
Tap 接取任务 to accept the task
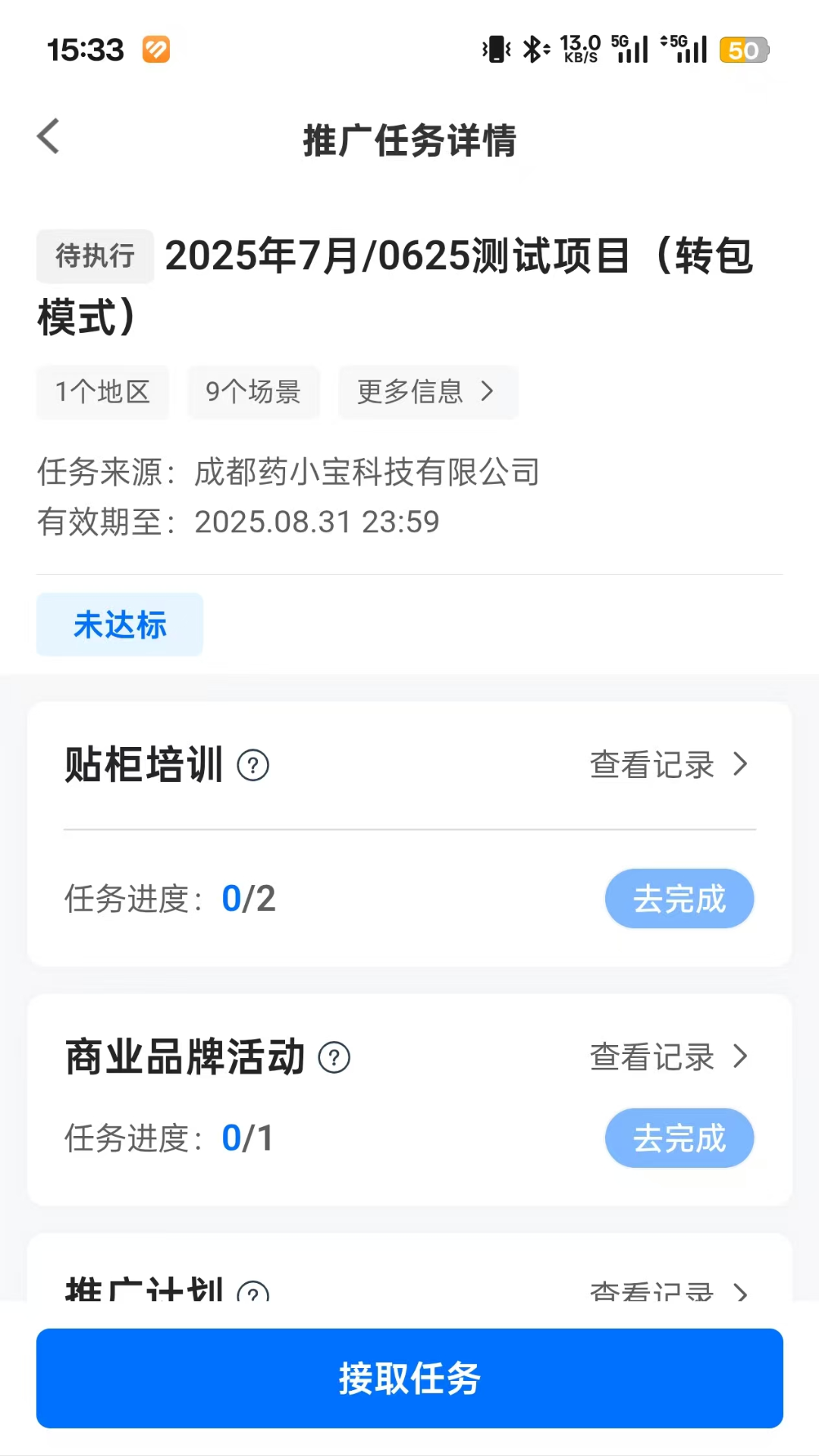[409, 1378]
